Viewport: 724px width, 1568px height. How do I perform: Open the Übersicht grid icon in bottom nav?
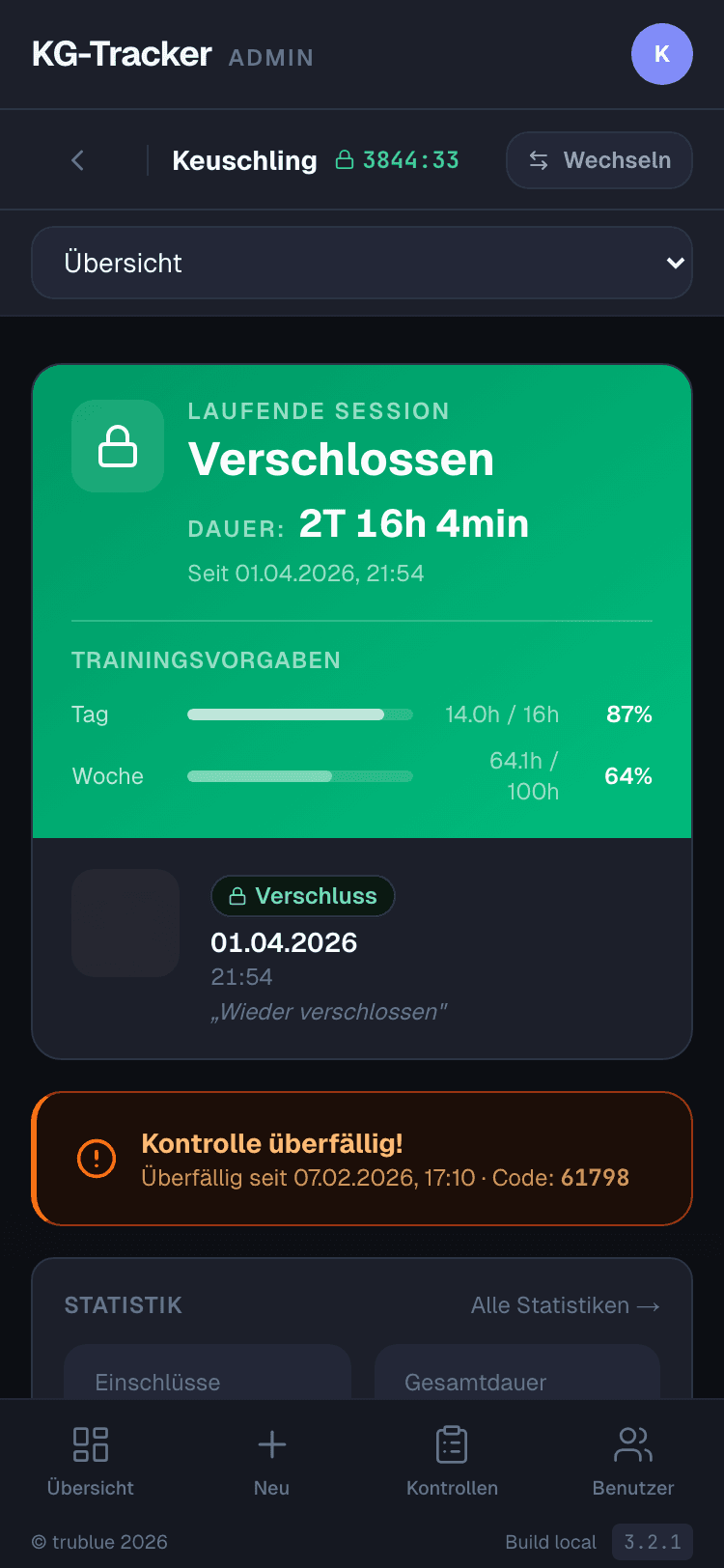click(x=90, y=1443)
